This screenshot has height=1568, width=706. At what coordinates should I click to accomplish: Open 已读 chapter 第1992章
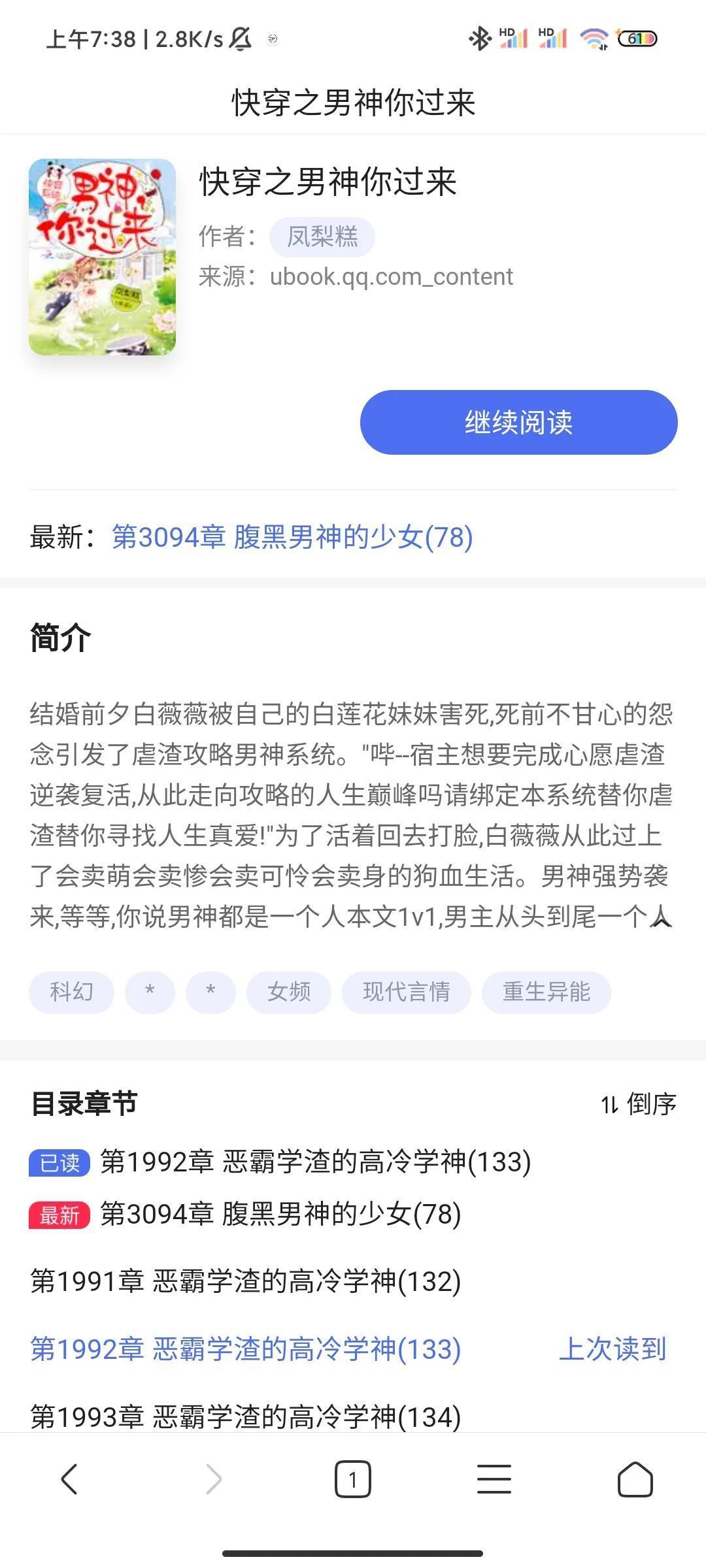pyautogui.click(x=314, y=1162)
